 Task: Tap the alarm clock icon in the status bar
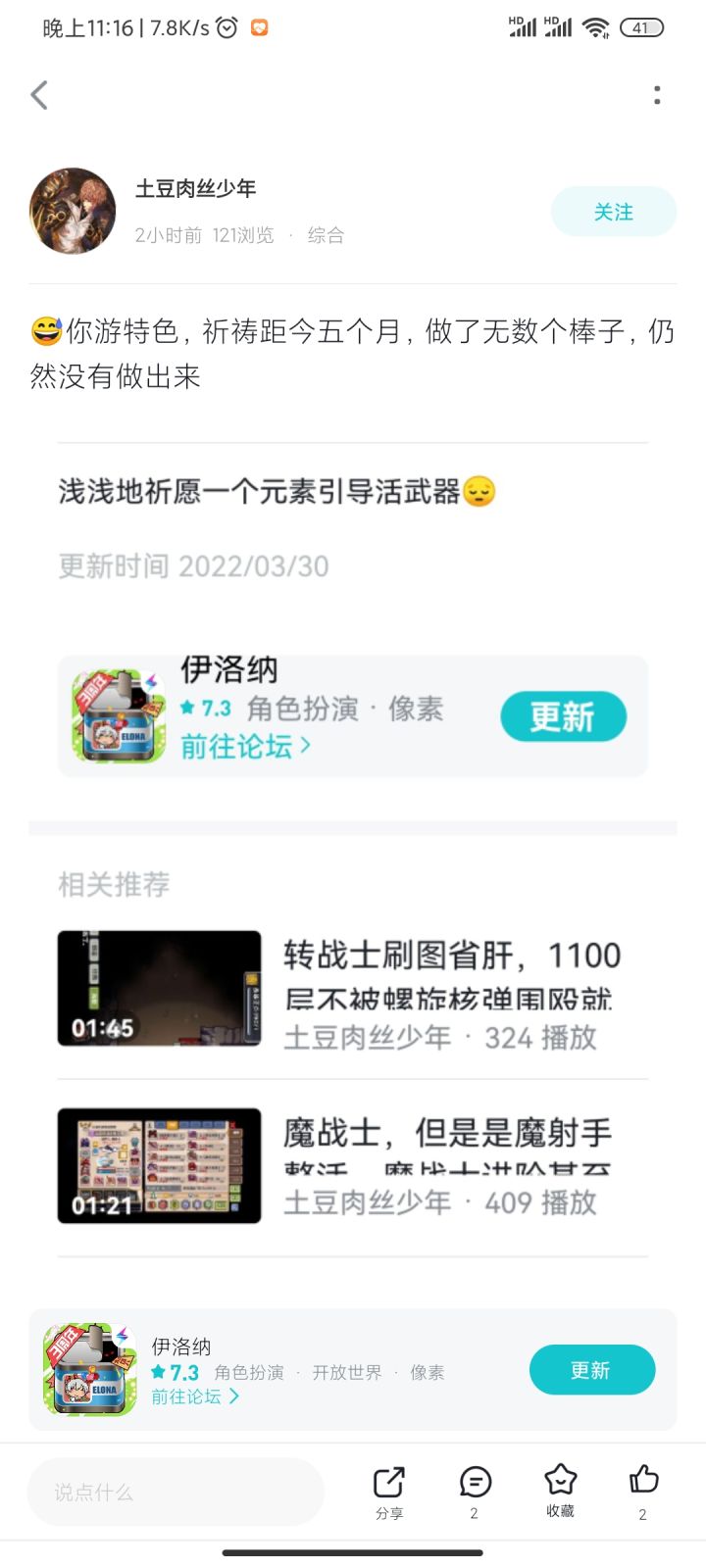point(227,27)
